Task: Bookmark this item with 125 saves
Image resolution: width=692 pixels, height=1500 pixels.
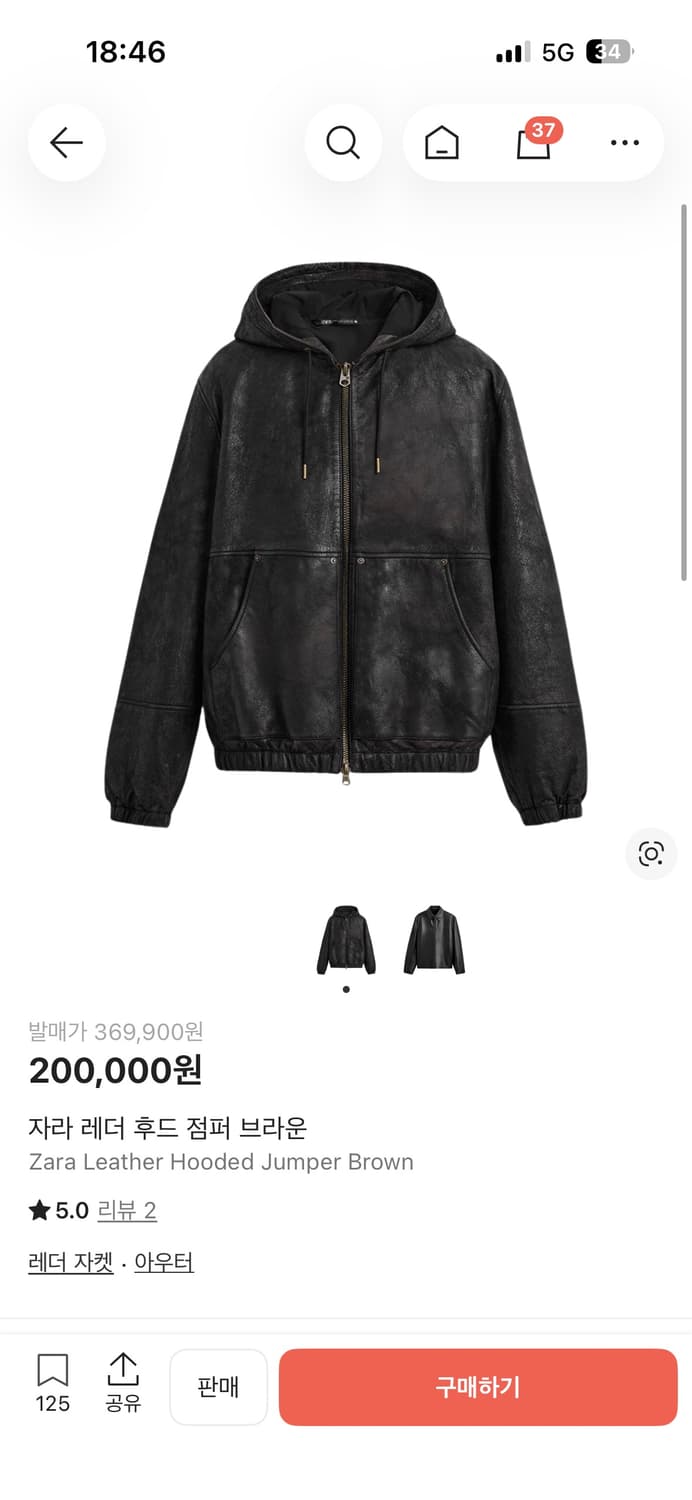Action: click(52, 1384)
